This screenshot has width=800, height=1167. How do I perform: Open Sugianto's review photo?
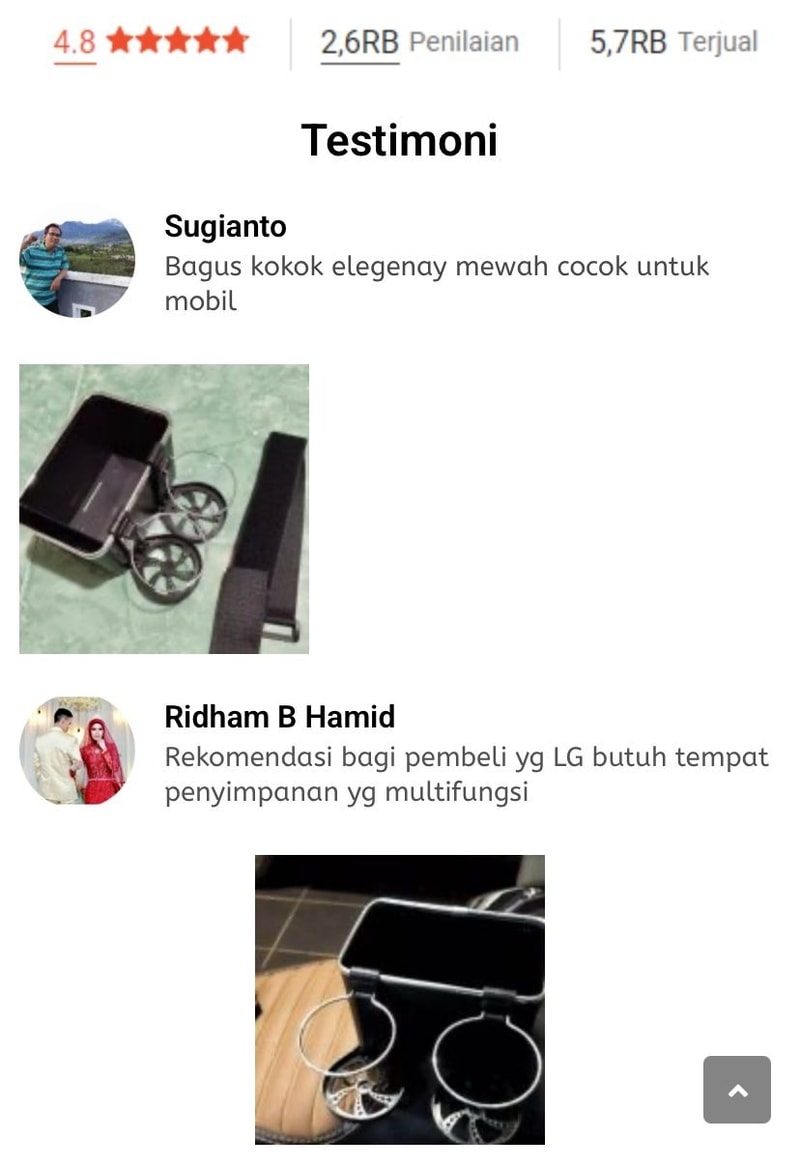pyautogui.click(x=164, y=508)
